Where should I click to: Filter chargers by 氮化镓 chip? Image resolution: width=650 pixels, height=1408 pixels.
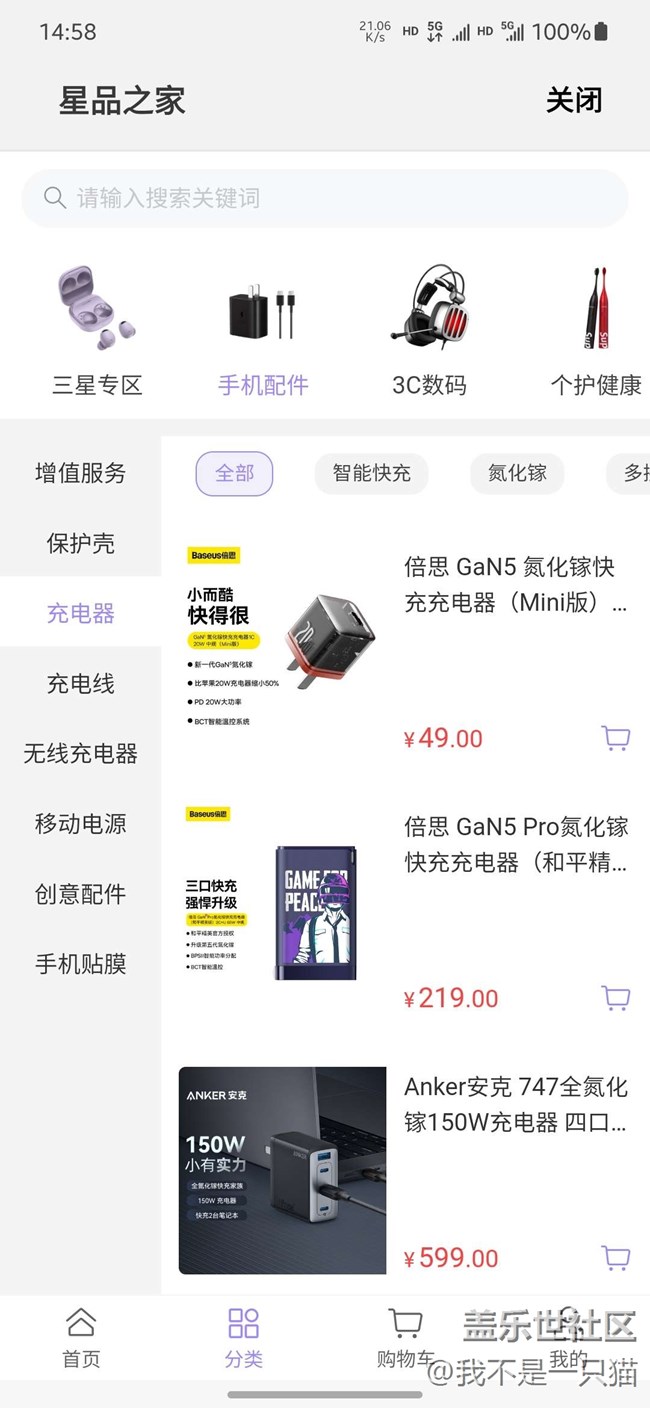pos(517,473)
